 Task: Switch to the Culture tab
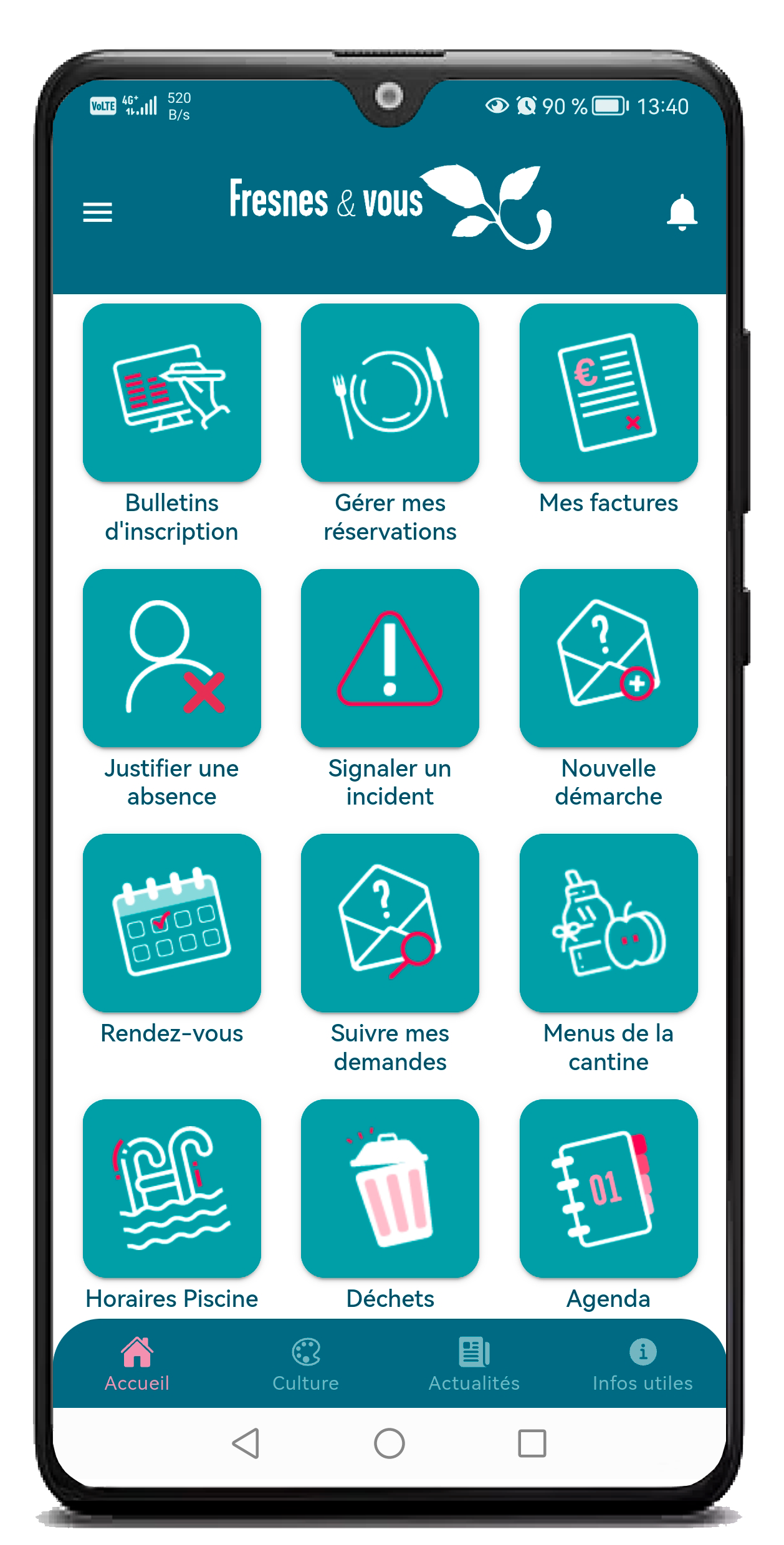[306, 1365]
